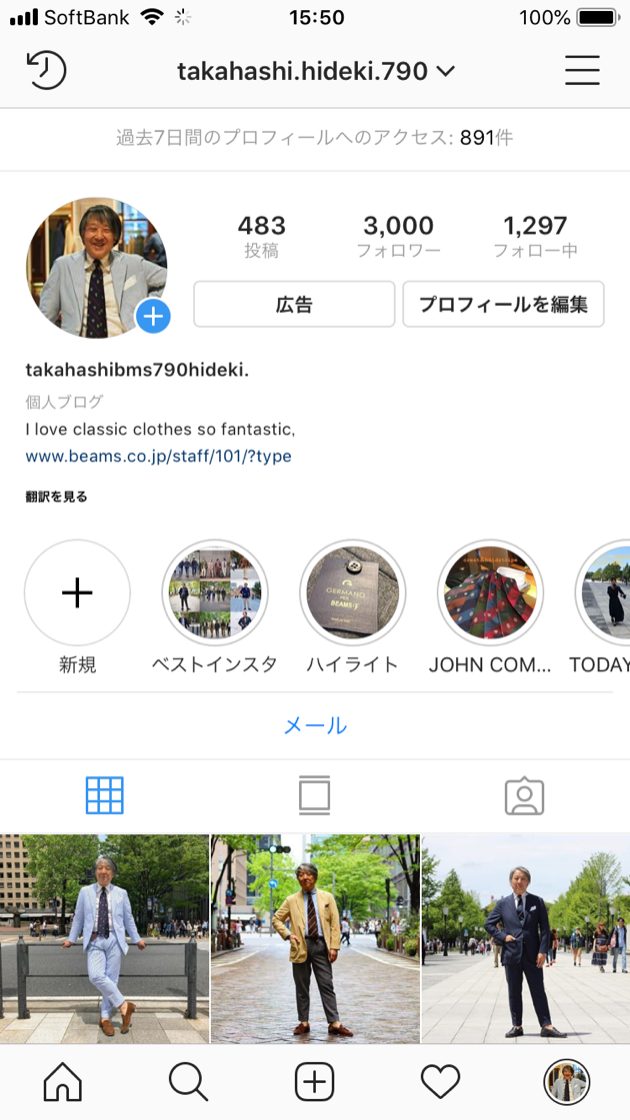630x1120 pixels.
Task: Open the search and explore tab
Action: tap(188, 1081)
